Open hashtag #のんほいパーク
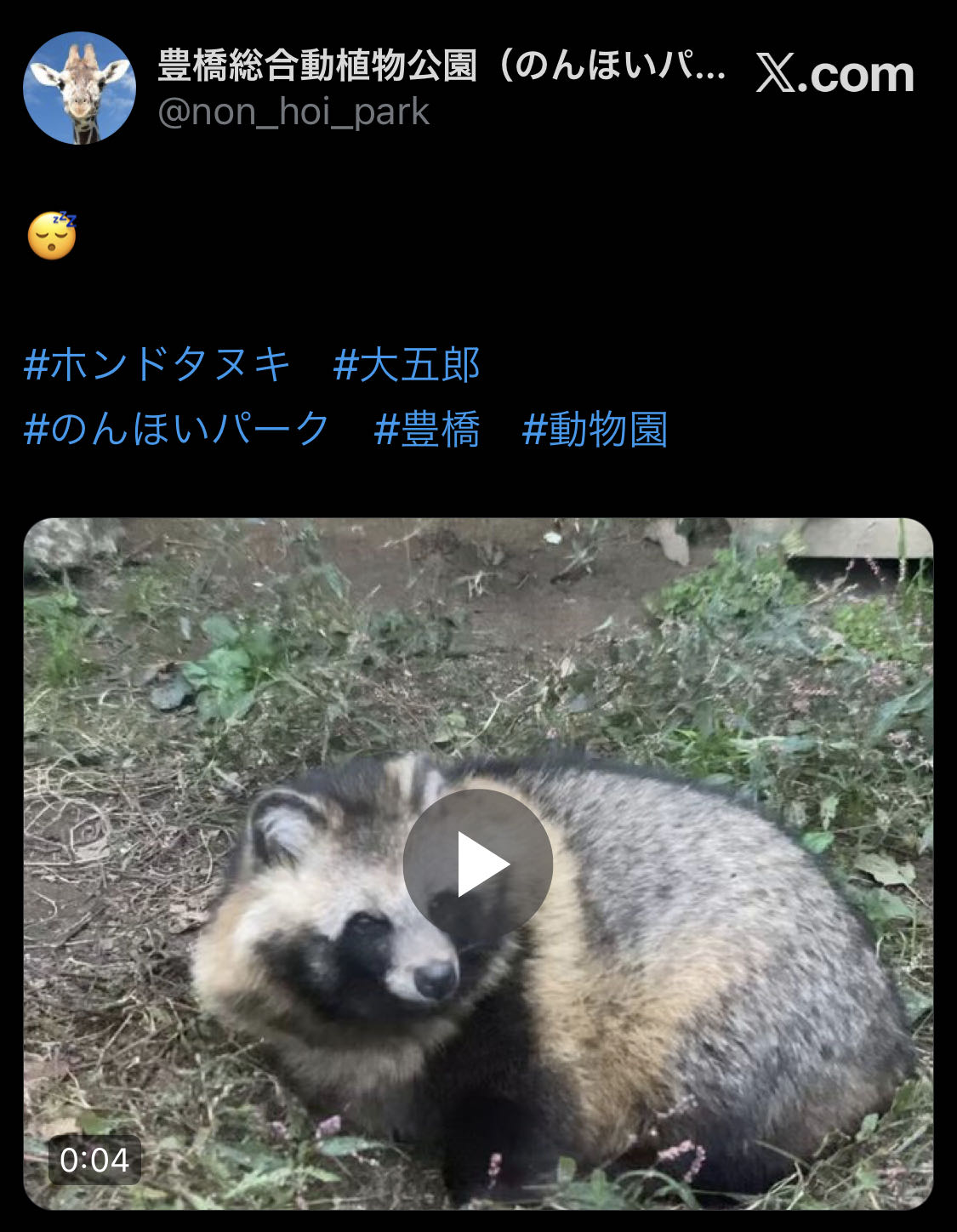This screenshot has height=1232, width=957. [x=177, y=428]
